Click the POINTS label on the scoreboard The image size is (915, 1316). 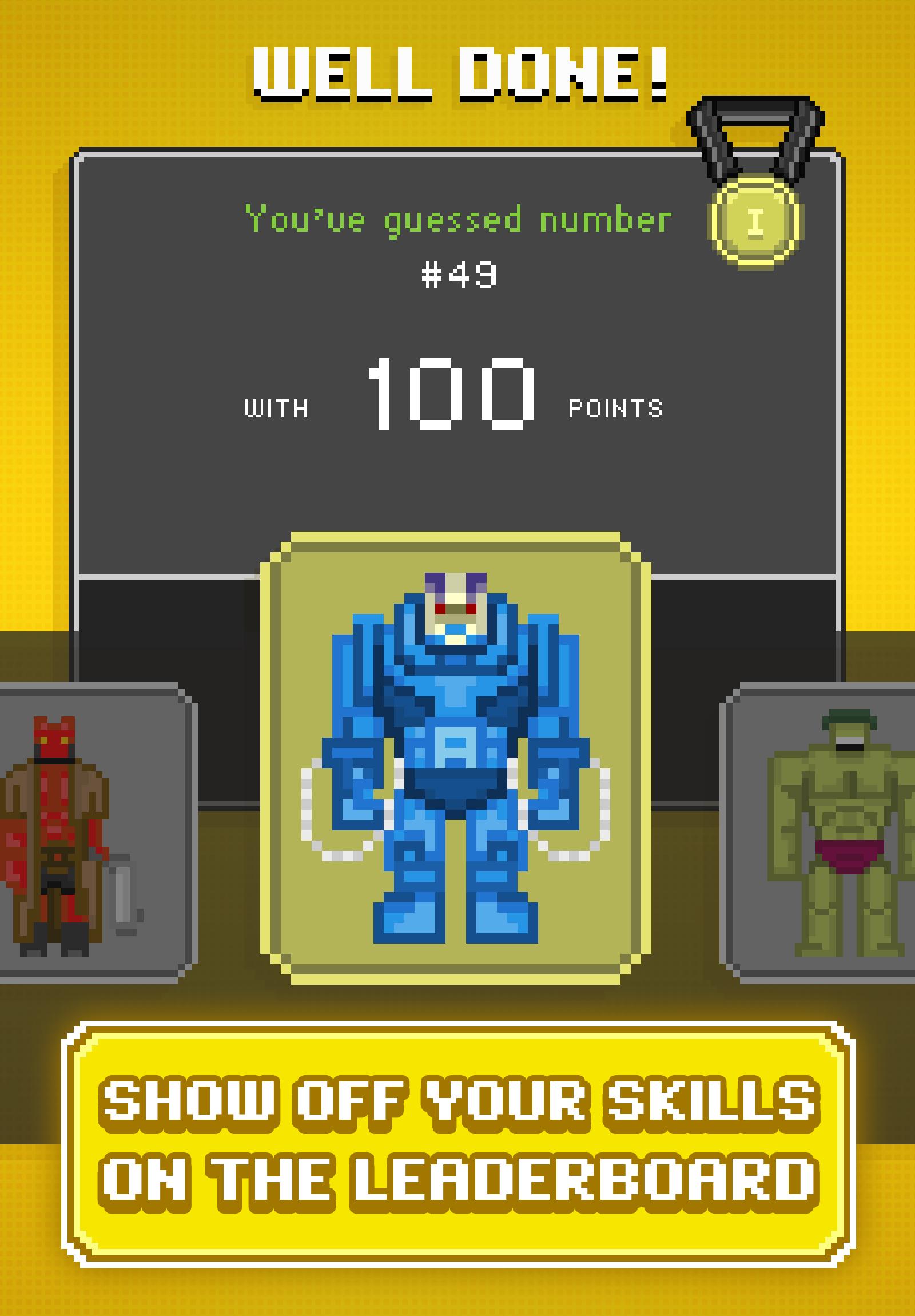(616, 408)
